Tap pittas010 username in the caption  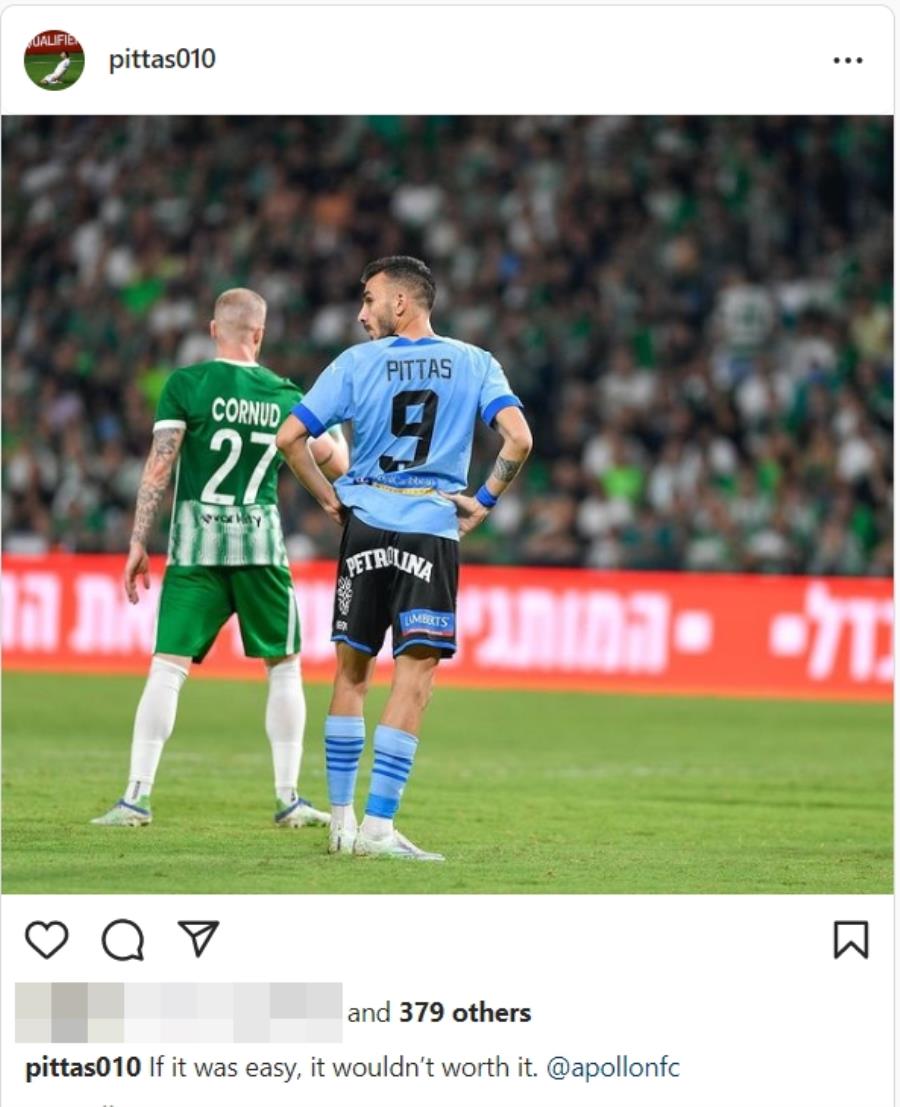tap(83, 1067)
